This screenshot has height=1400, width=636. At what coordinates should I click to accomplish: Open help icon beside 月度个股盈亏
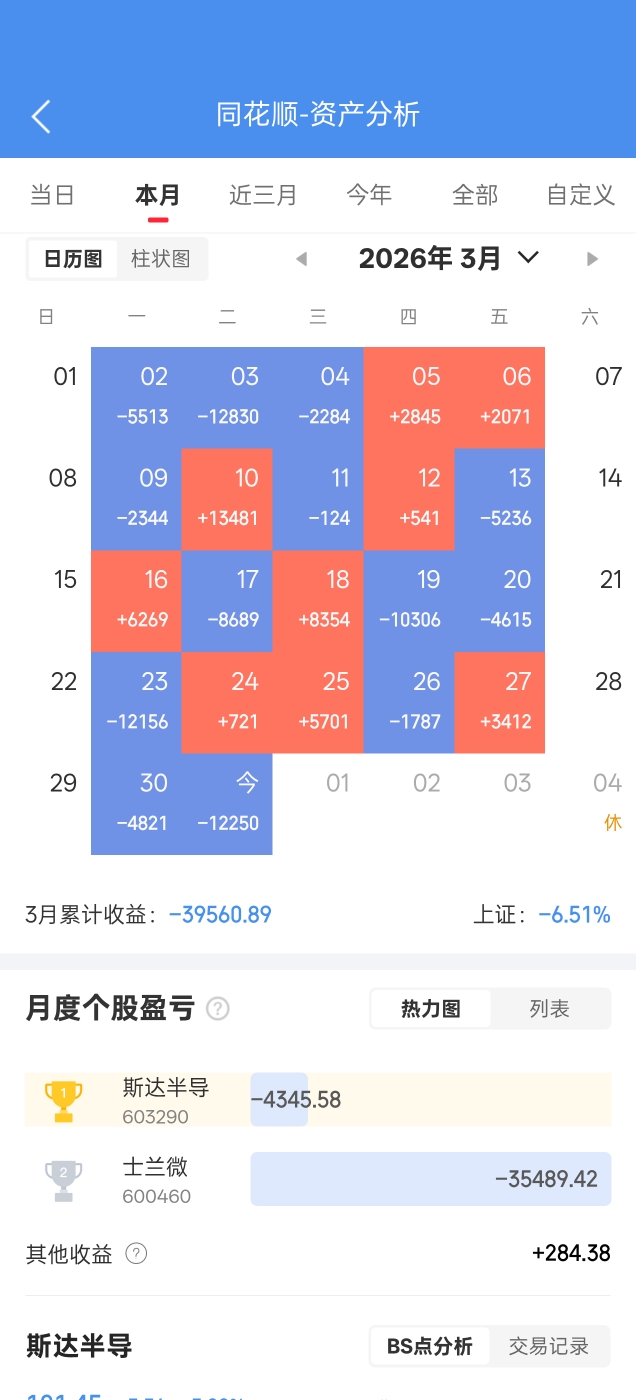[217, 1009]
